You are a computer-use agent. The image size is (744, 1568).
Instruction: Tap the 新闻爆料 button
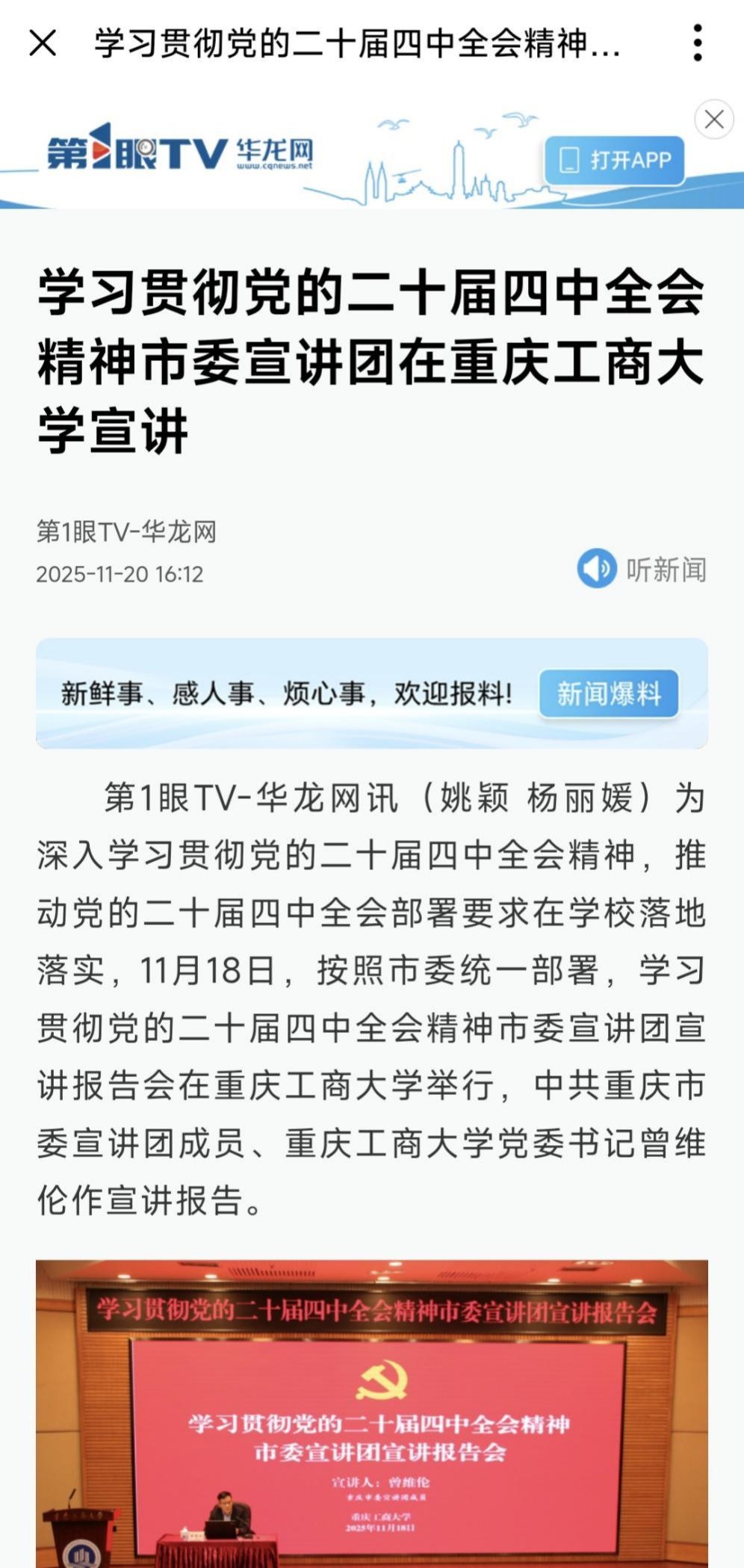click(608, 694)
